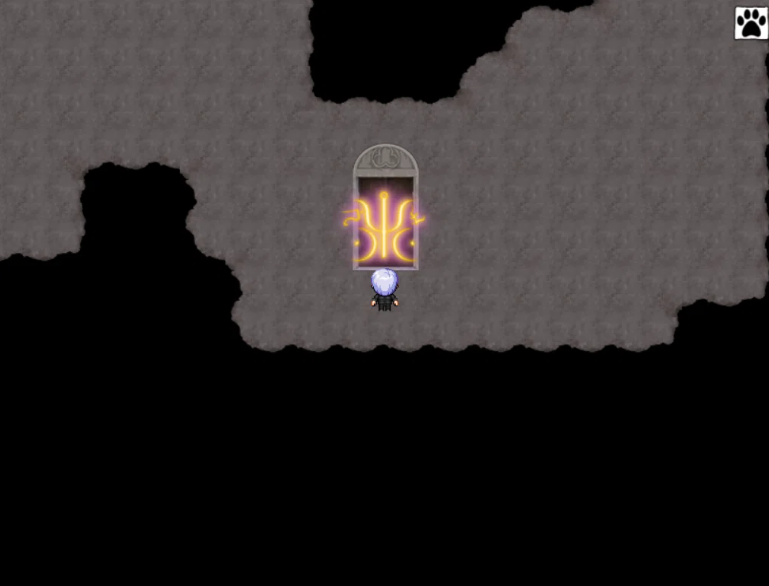Enter the glowing golden door
The image size is (769, 586).
tap(385, 228)
